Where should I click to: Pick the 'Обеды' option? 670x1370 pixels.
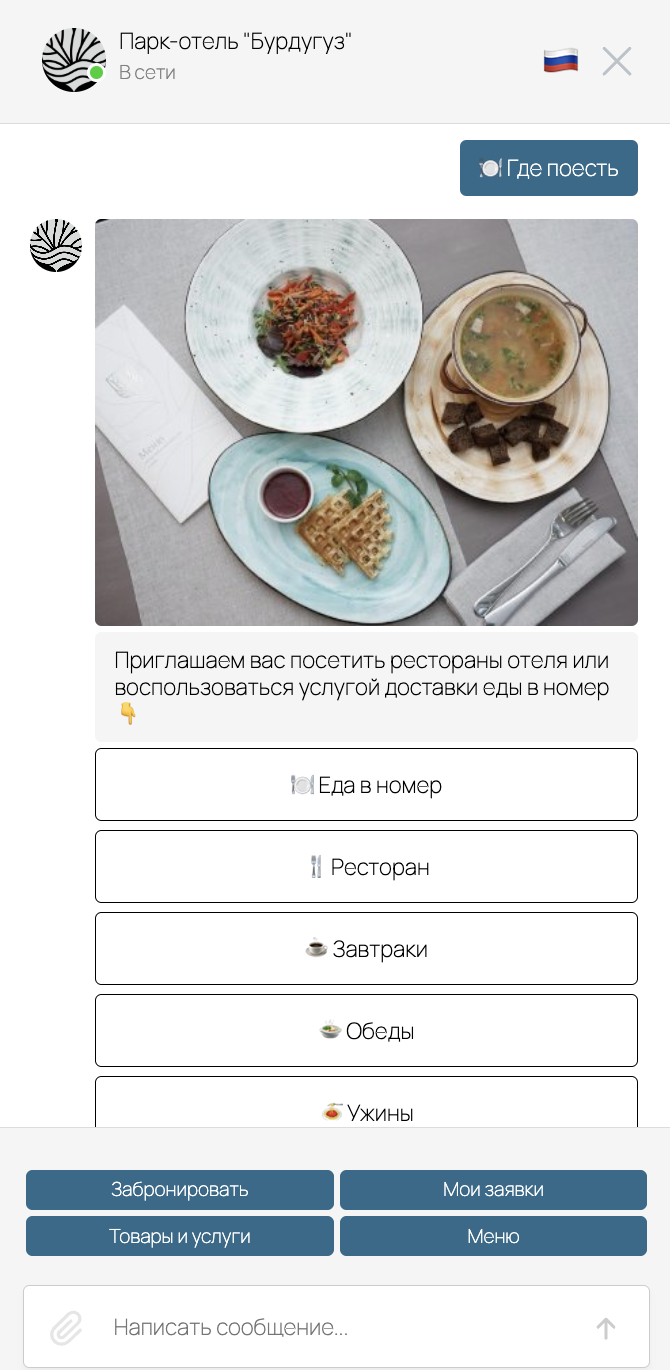(366, 1031)
